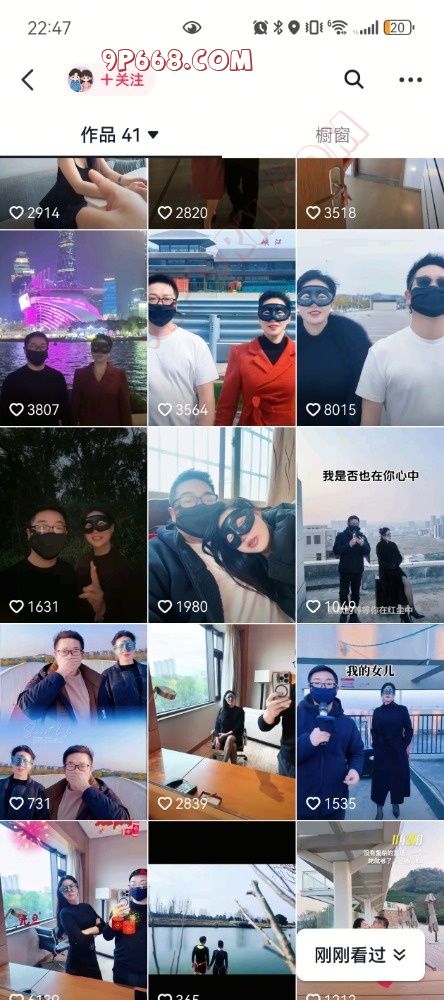Screen dimensions: 444x1000
Task: Open the video with 3518 likes
Action: [x=370, y=193]
